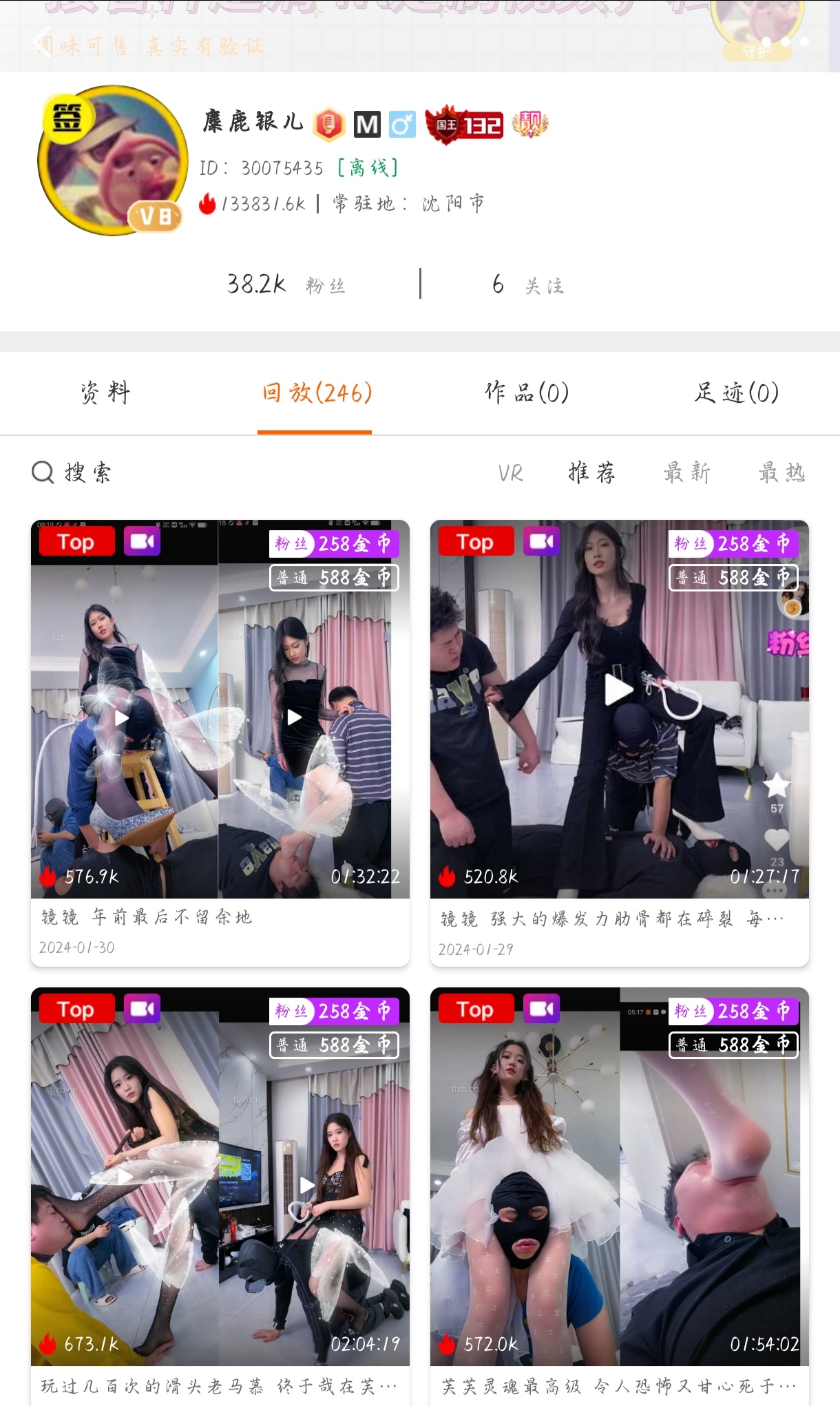View the 38.2k 粉丝 followers list
This screenshot has height=1406, width=840.
(x=286, y=284)
